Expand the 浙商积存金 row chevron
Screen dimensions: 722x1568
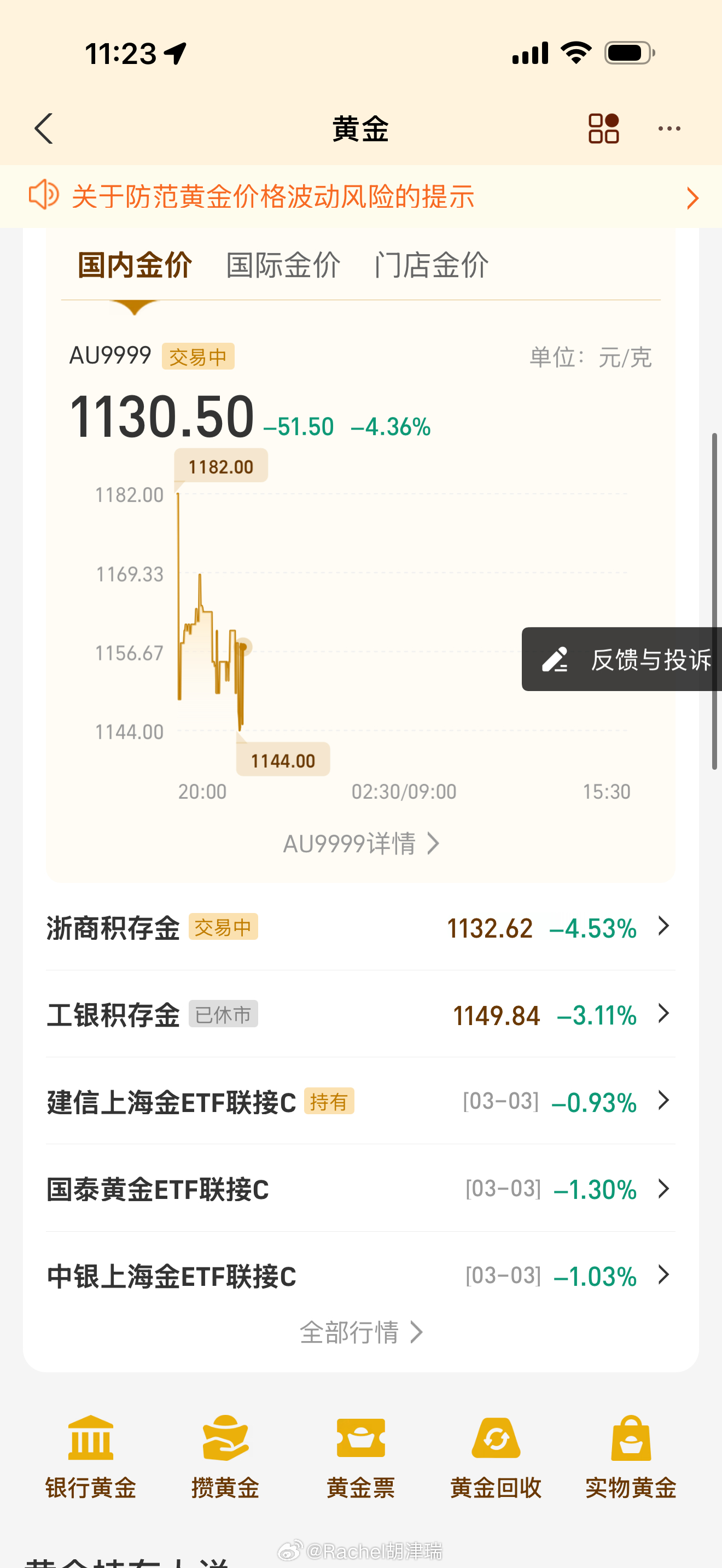pos(663,926)
